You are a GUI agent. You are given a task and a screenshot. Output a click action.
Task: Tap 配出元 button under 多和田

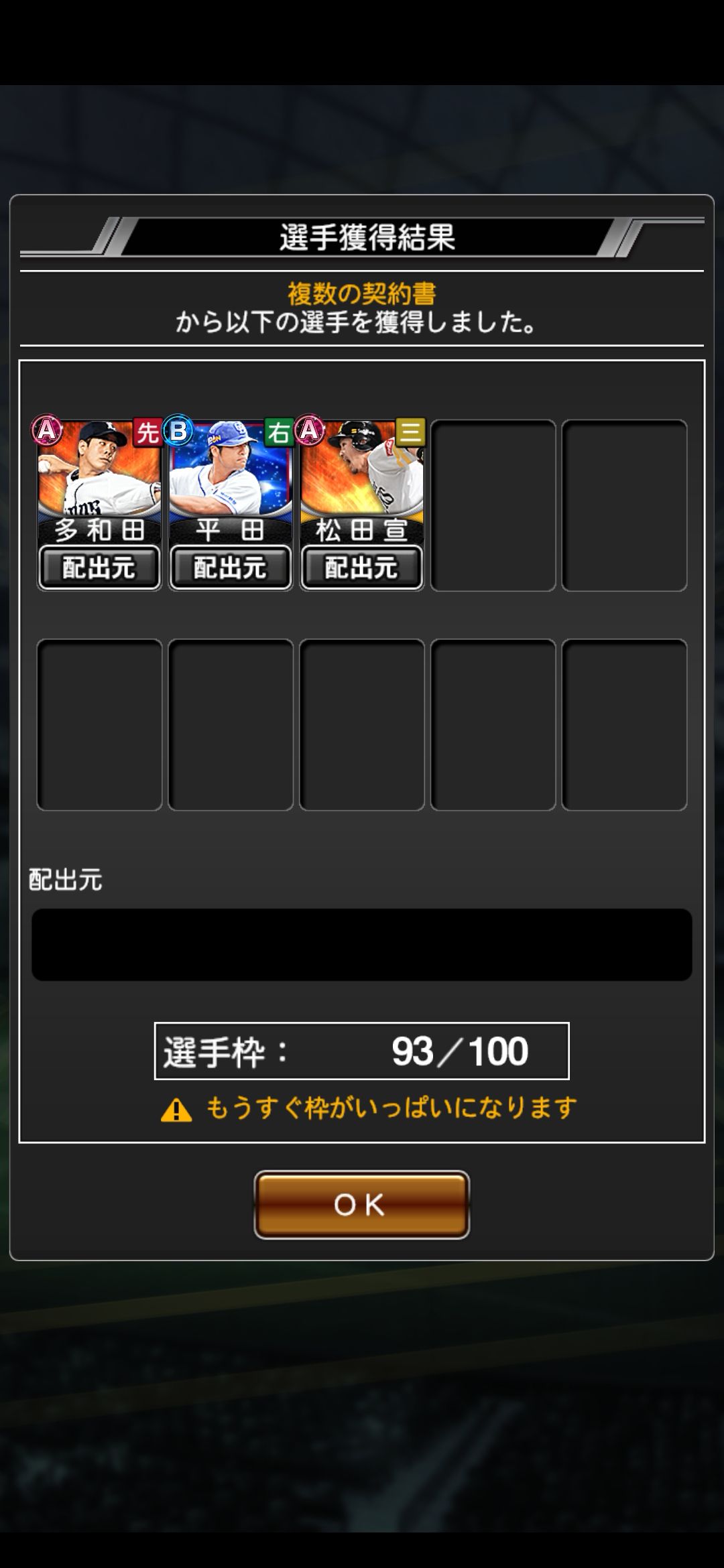point(99,568)
